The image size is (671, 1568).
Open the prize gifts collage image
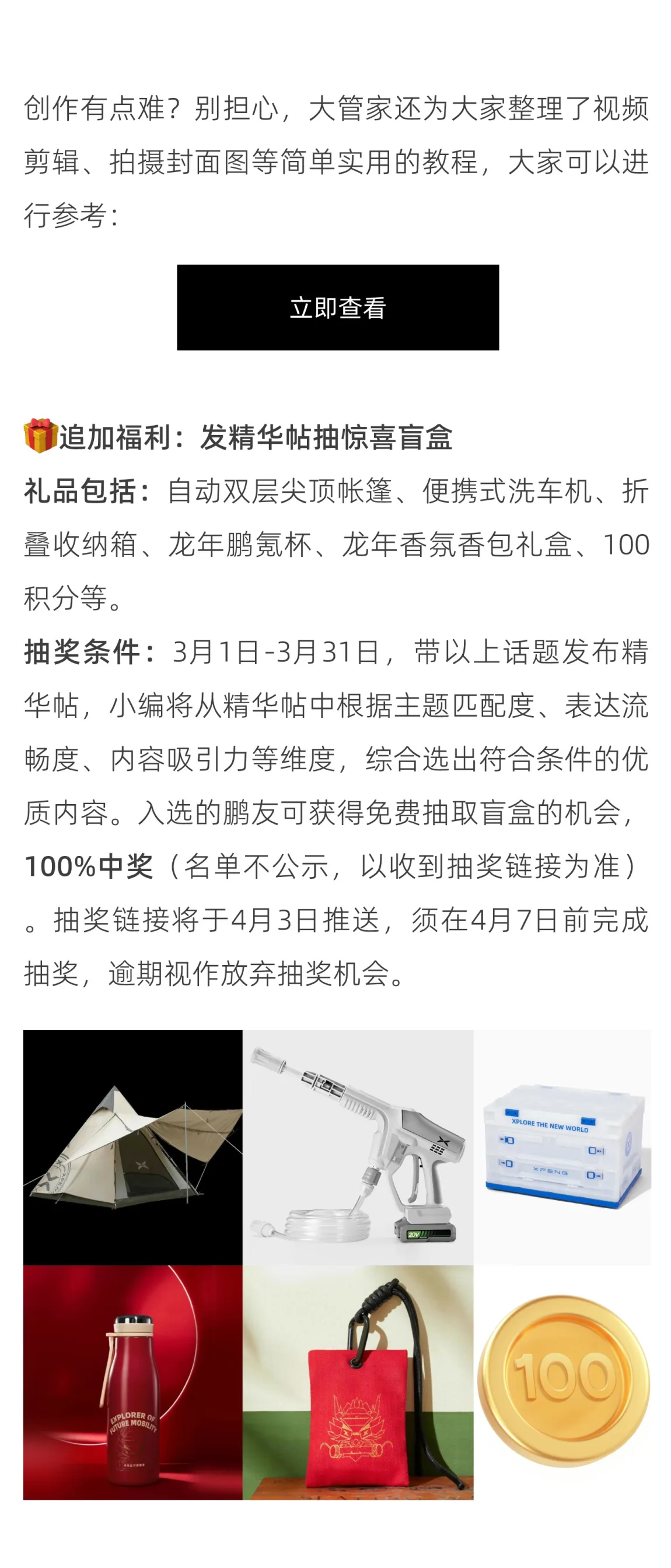[337, 1264]
